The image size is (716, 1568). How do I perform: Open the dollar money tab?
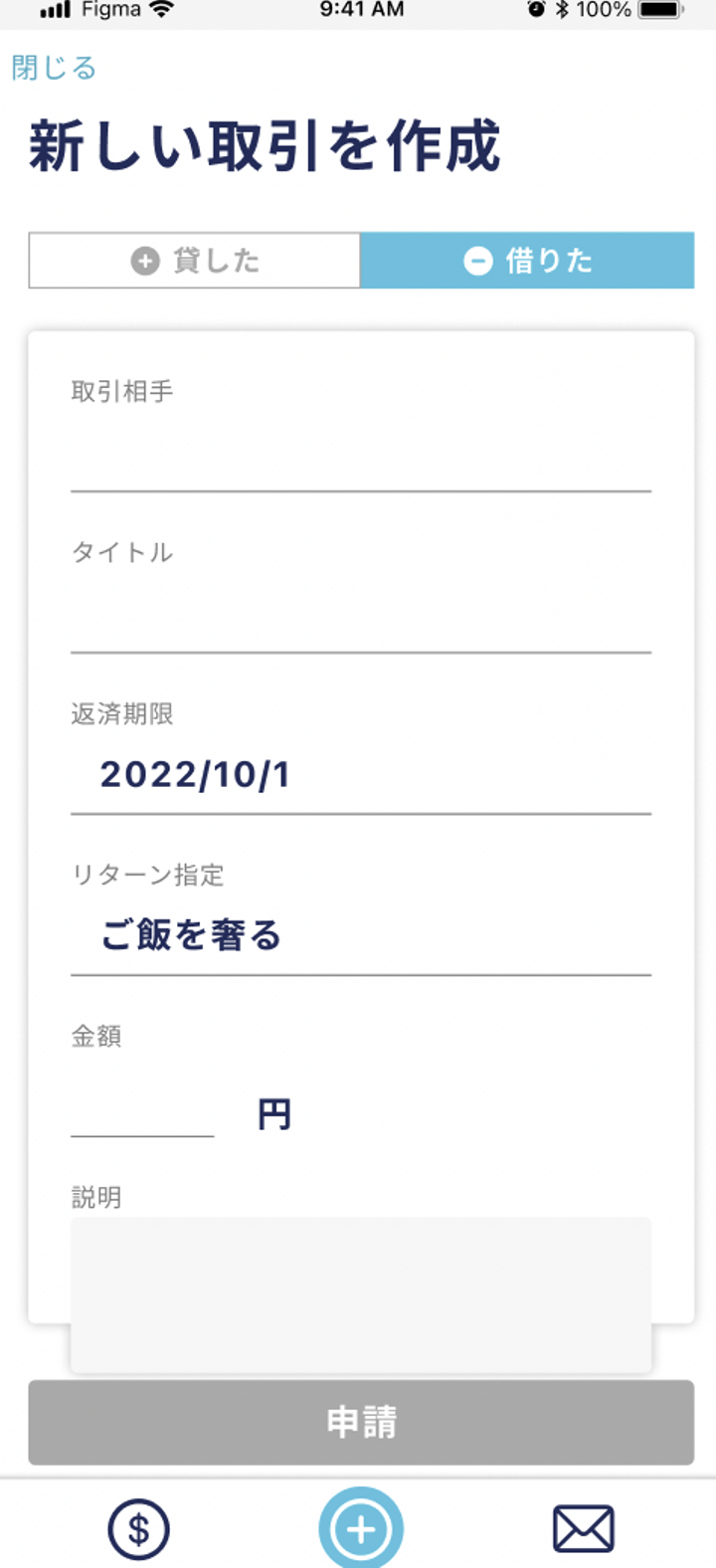(138, 1529)
